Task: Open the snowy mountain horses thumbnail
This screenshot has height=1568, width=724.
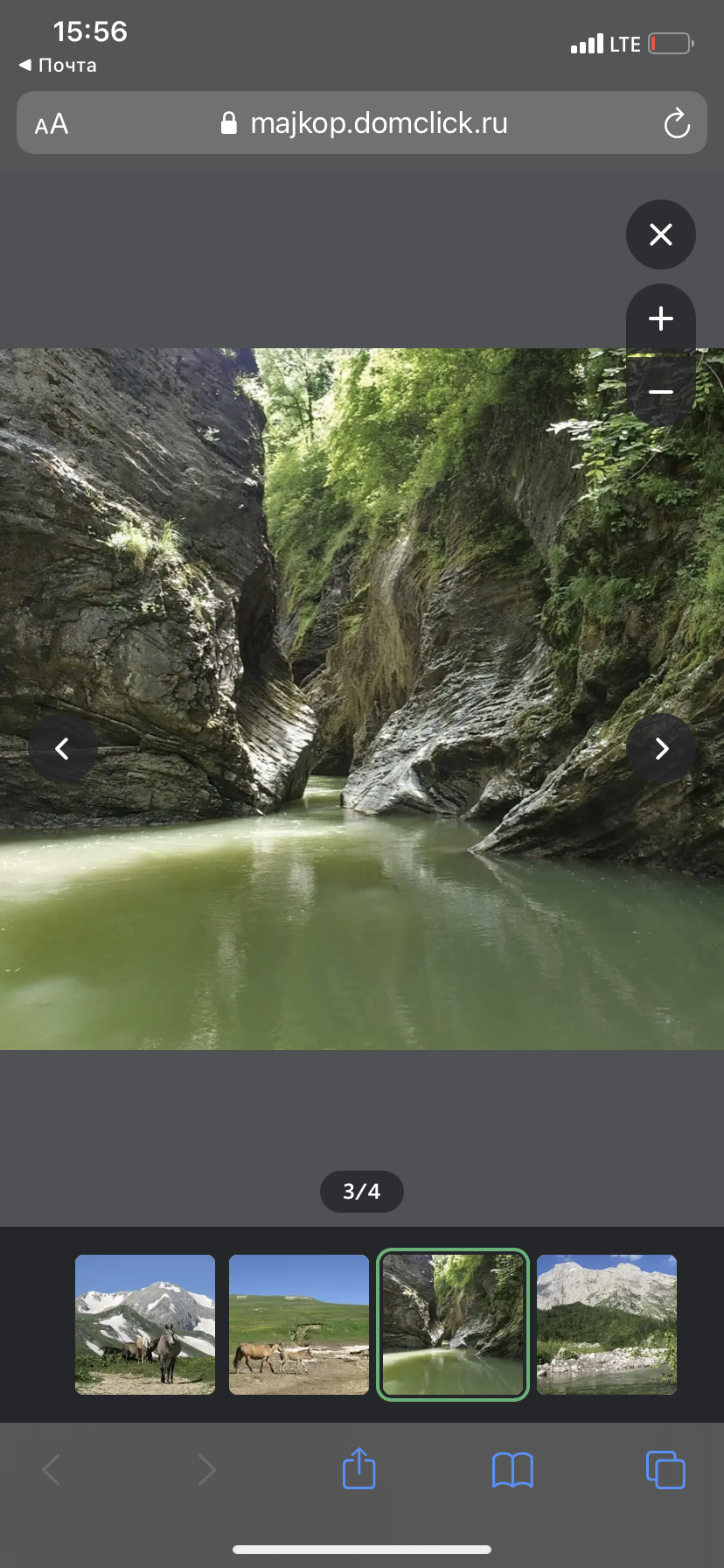Action: tap(145, 1325)
